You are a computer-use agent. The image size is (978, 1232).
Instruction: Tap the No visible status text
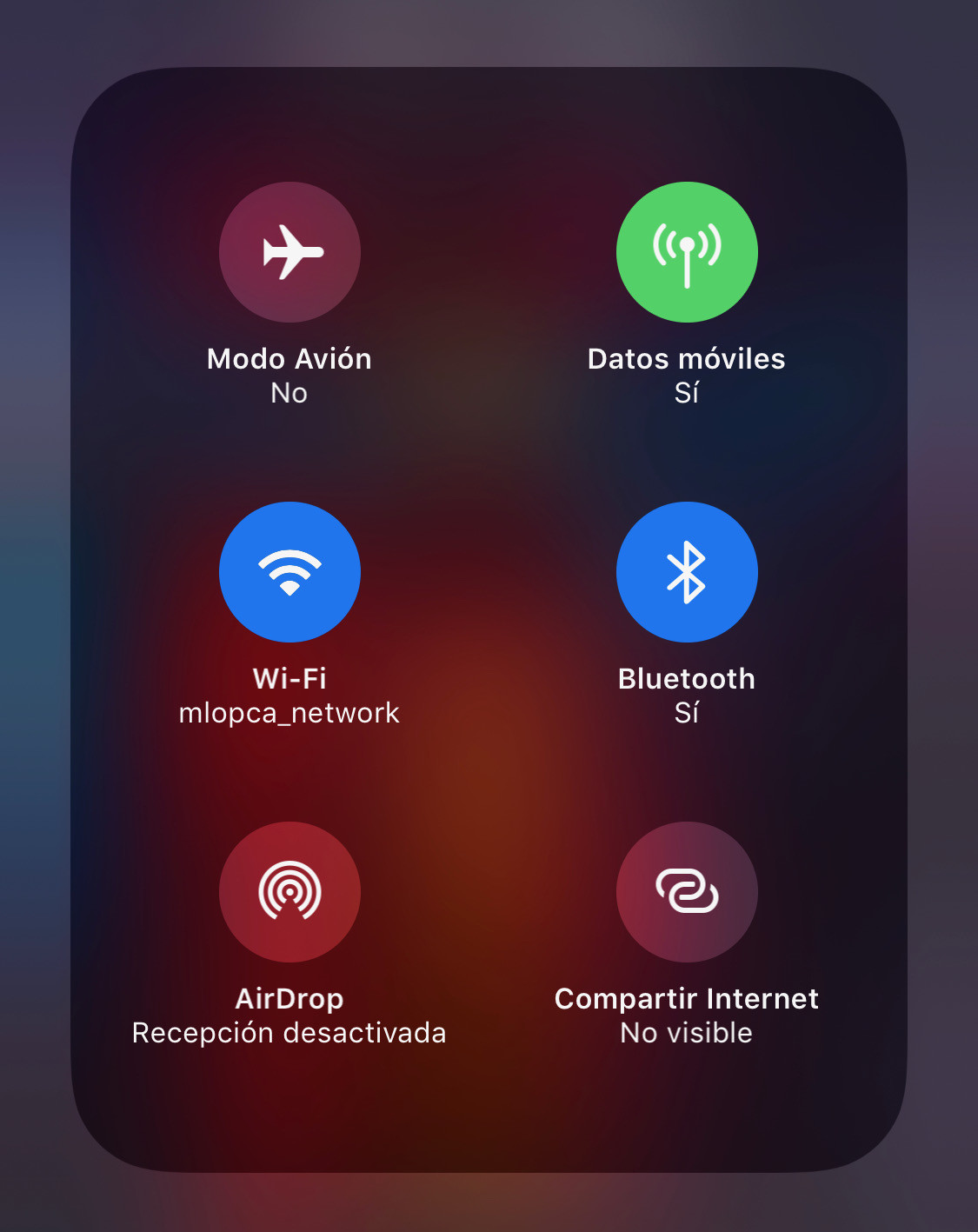click(687, 1033)
